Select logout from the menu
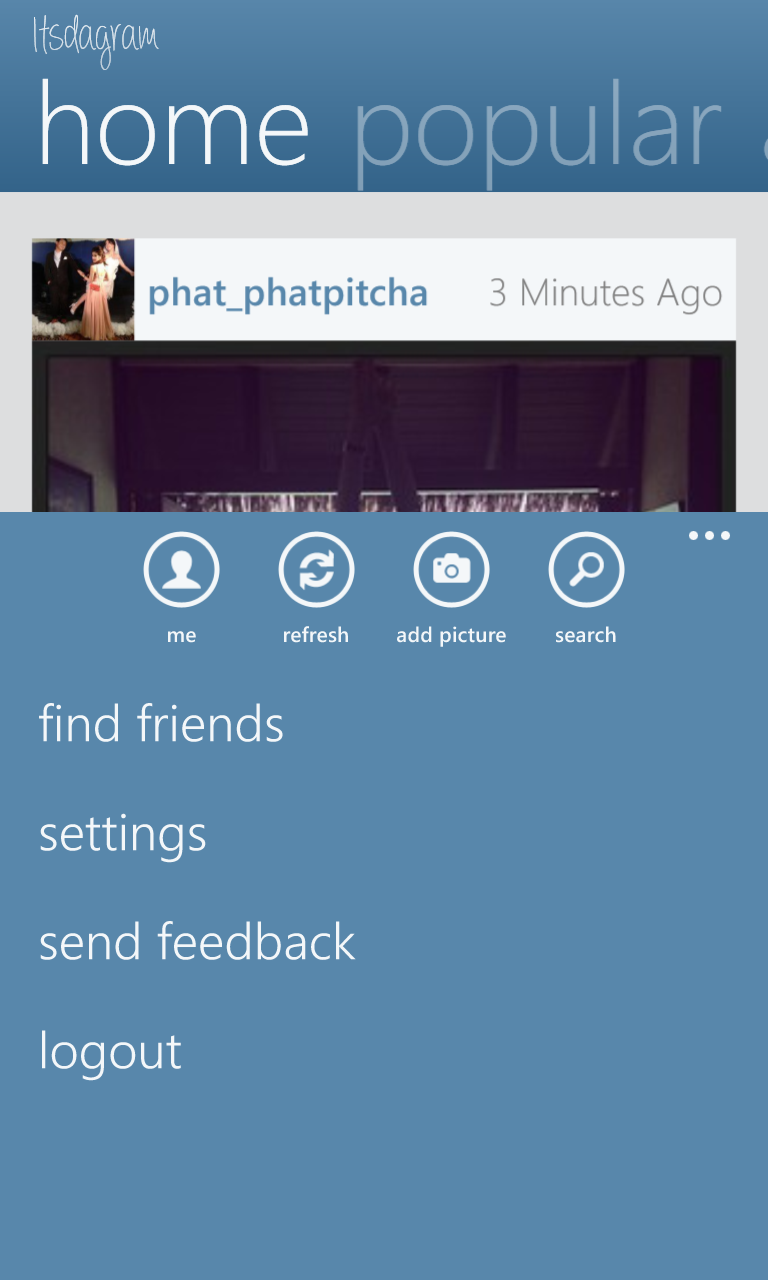768x1280 pixels. [110, 1052]
